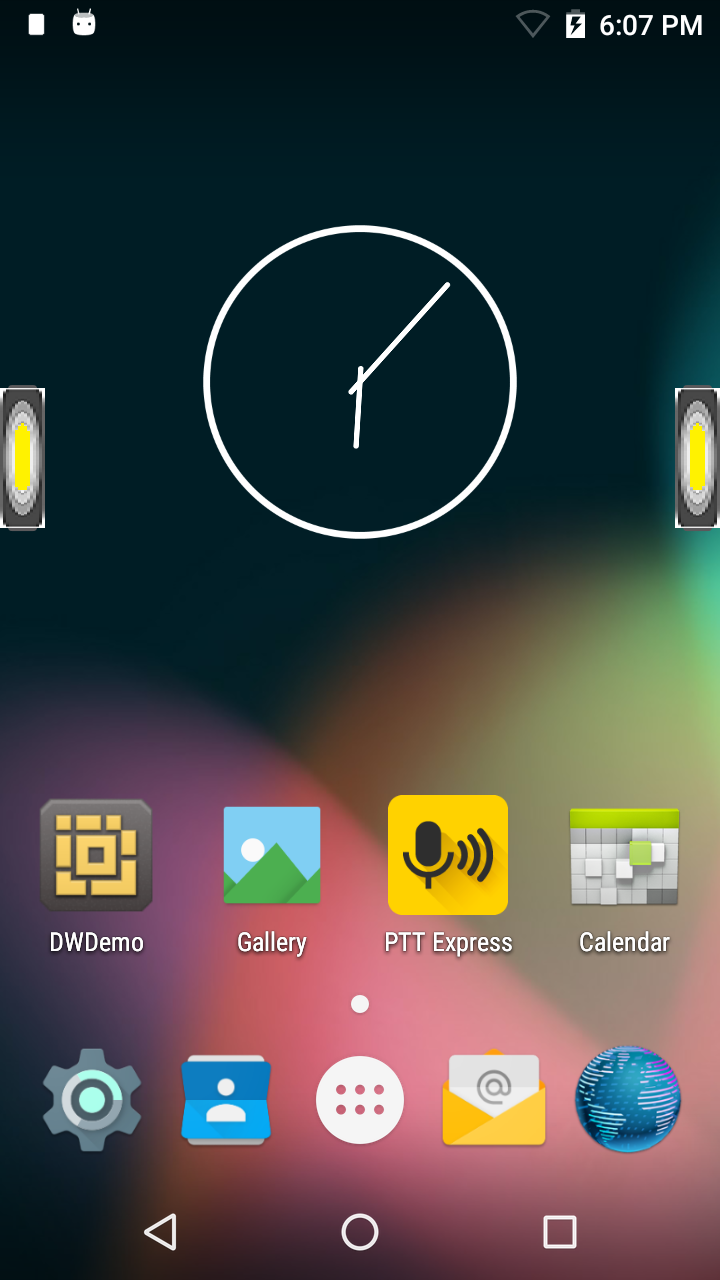Open the app drawer
The width and height of the screenshot is (720, 1280).
coord(360,1100)
